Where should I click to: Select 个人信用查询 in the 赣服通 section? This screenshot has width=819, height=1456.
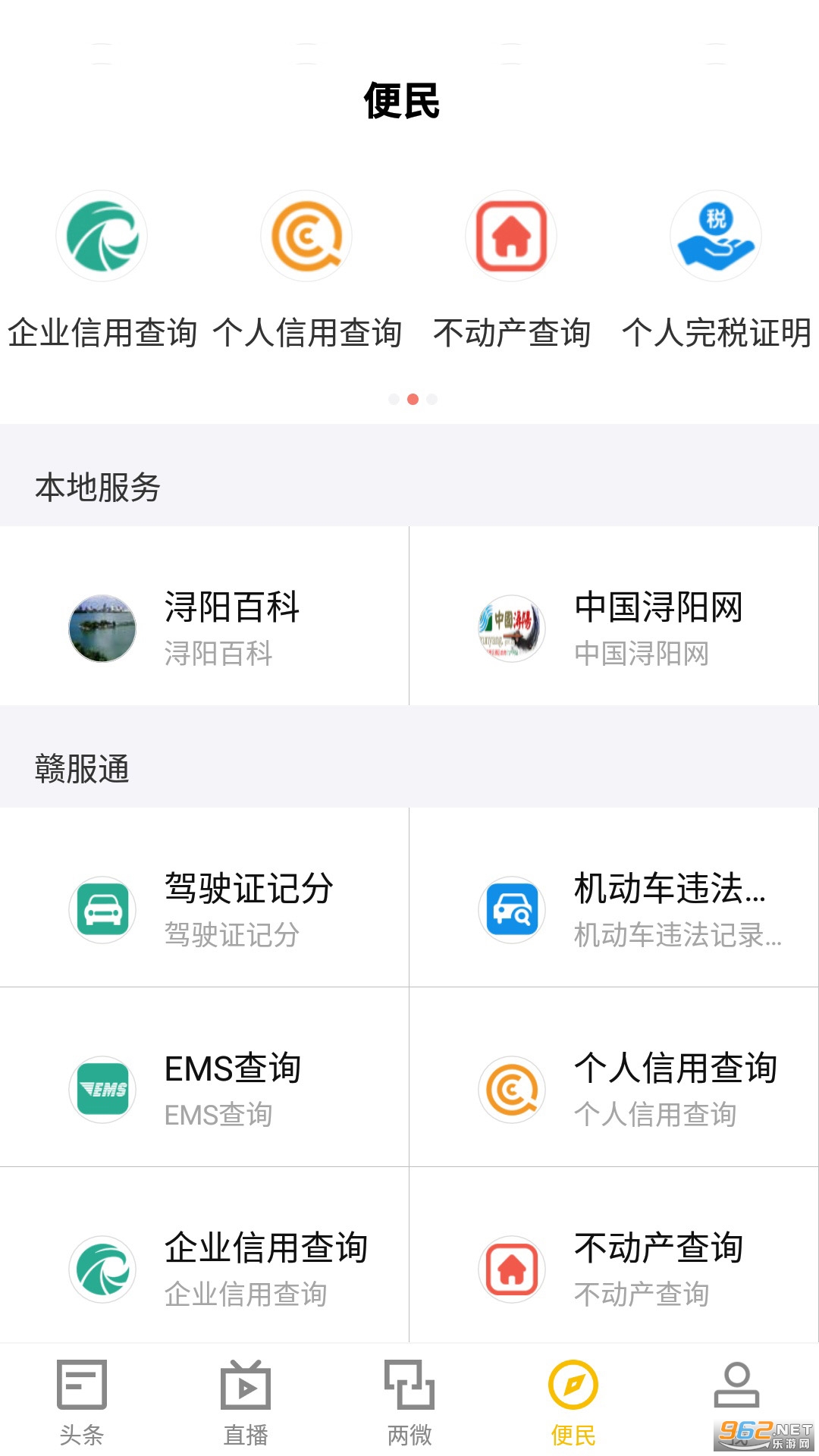614,1089
